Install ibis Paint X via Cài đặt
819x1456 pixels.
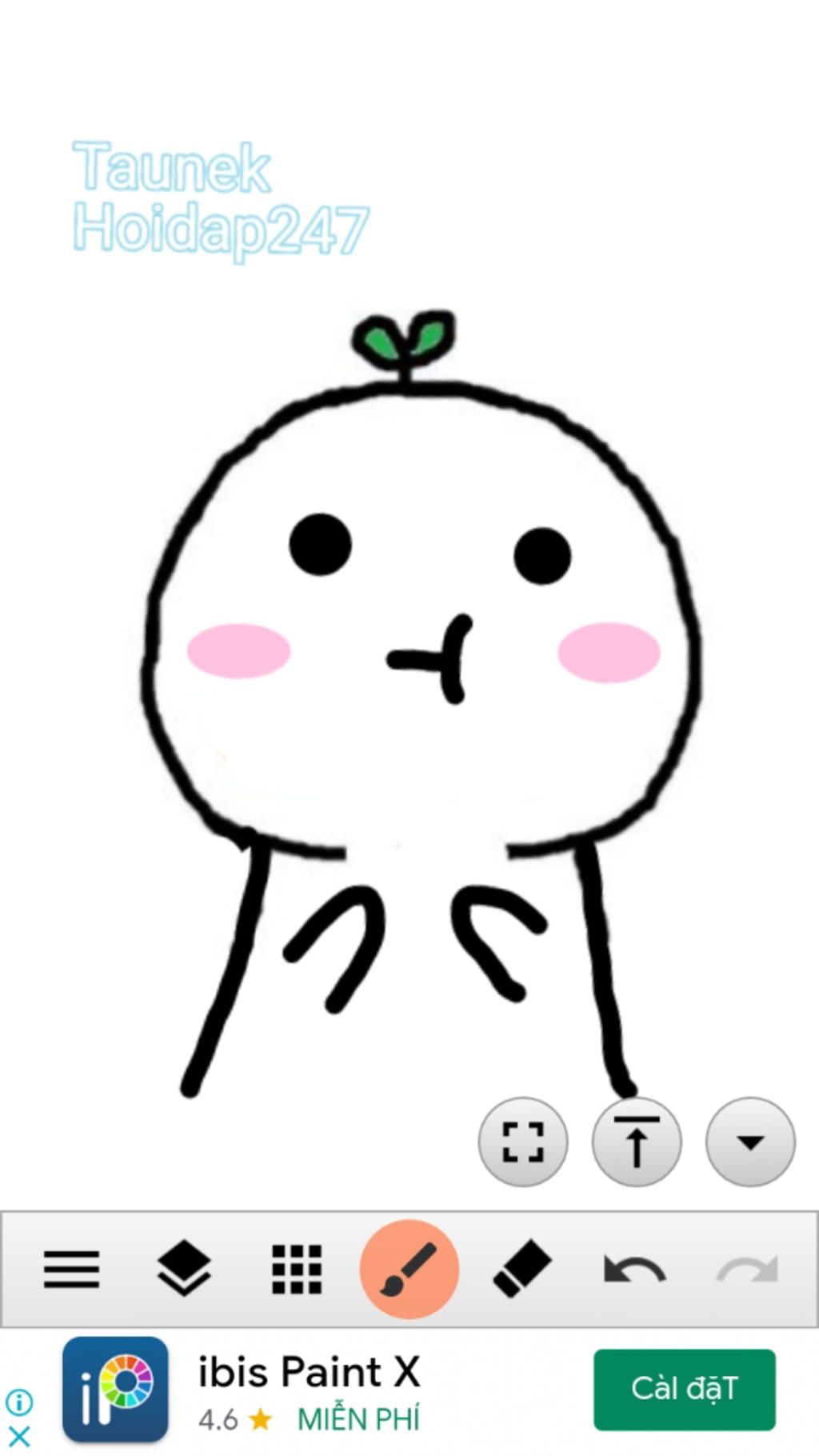(x=684, y=1389)
